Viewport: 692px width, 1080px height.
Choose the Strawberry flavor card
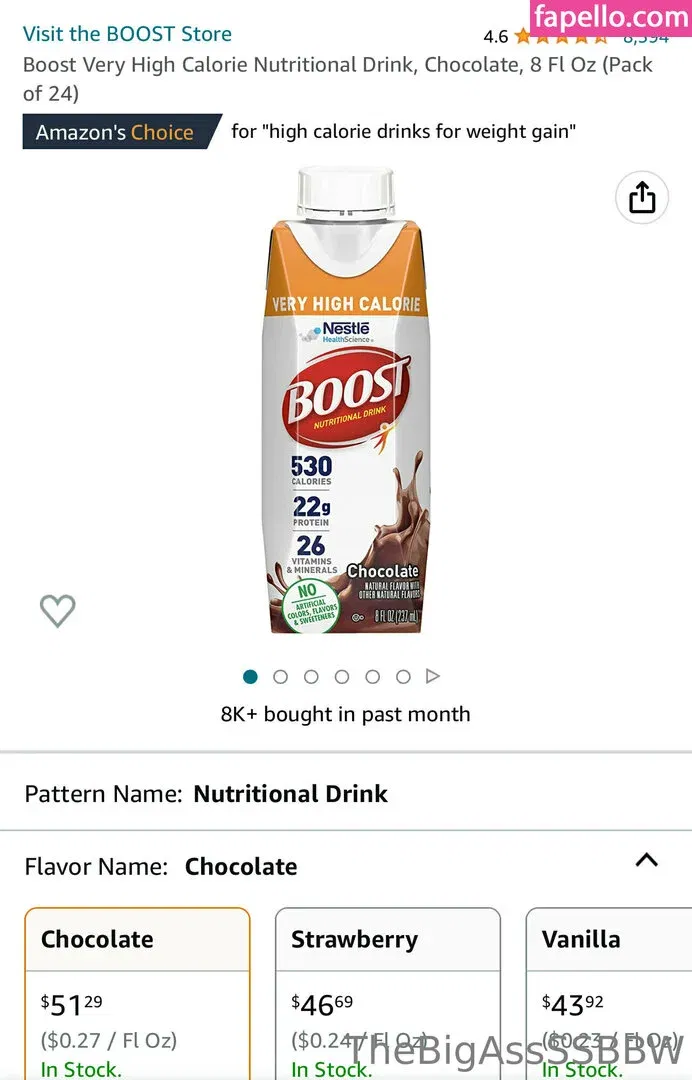(x=387, y=990)
